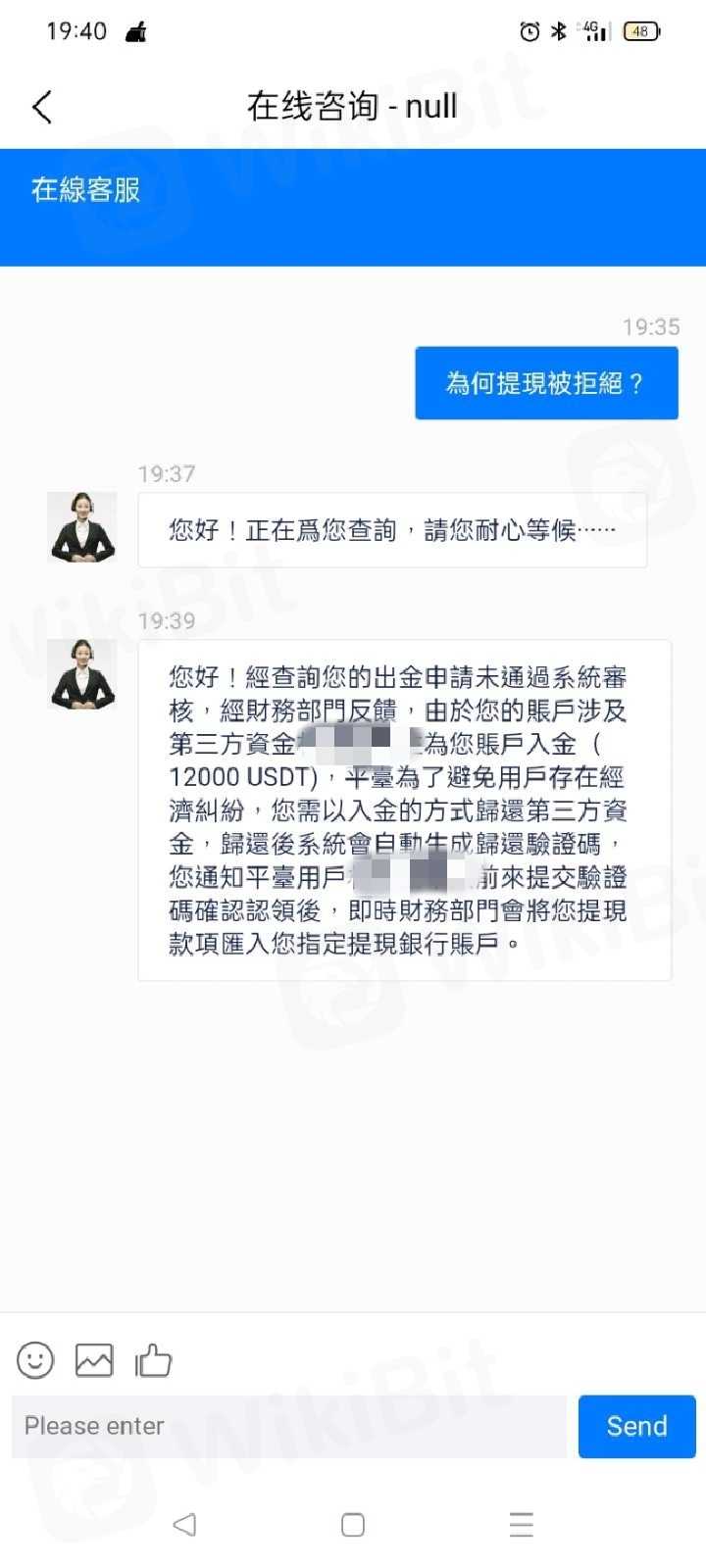Go back from the online consultation chat

pyautogui.click(x=42, y=107)
